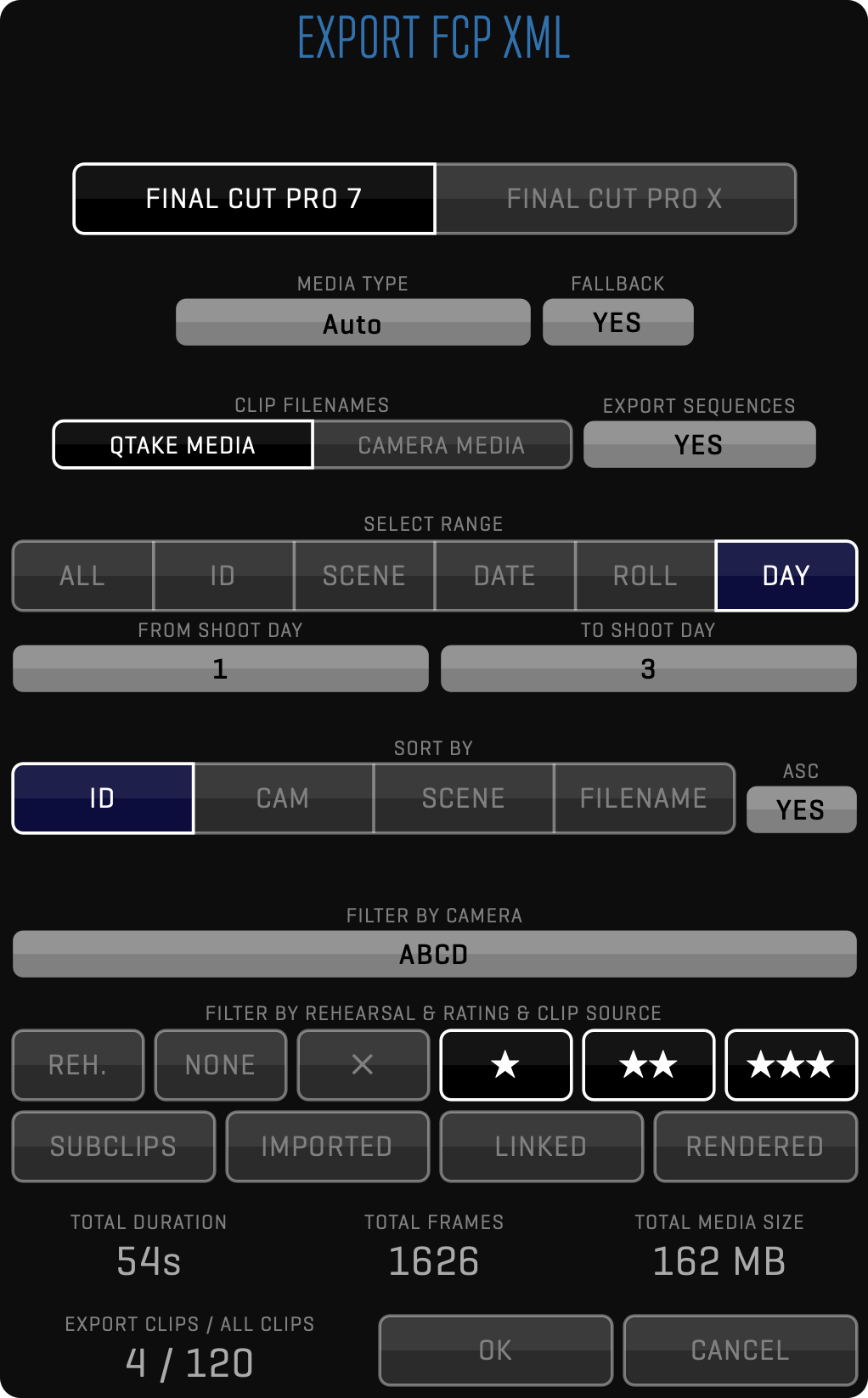Open the Media Type Auto dropdown

click(x=352, y=323)
